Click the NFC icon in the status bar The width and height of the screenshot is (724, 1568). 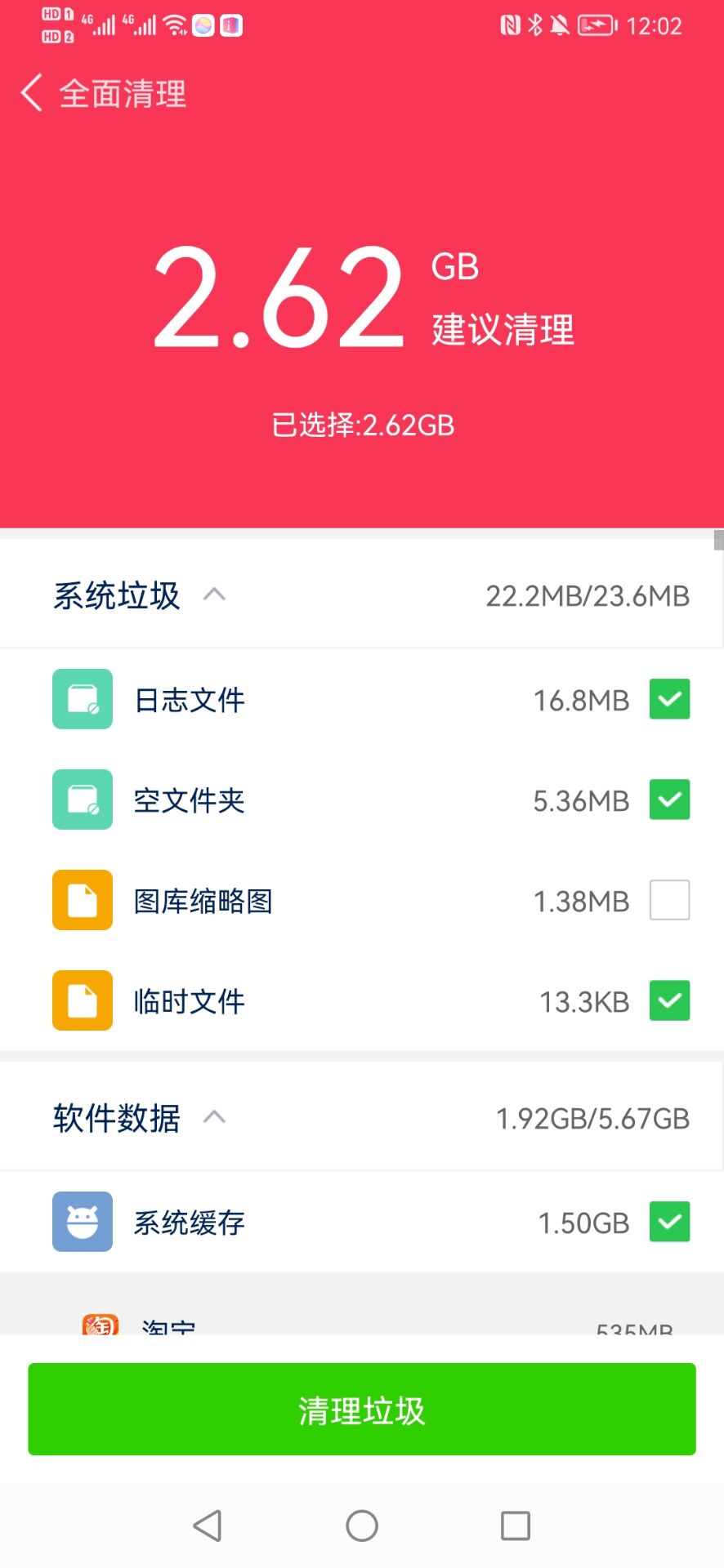(509, 24)
